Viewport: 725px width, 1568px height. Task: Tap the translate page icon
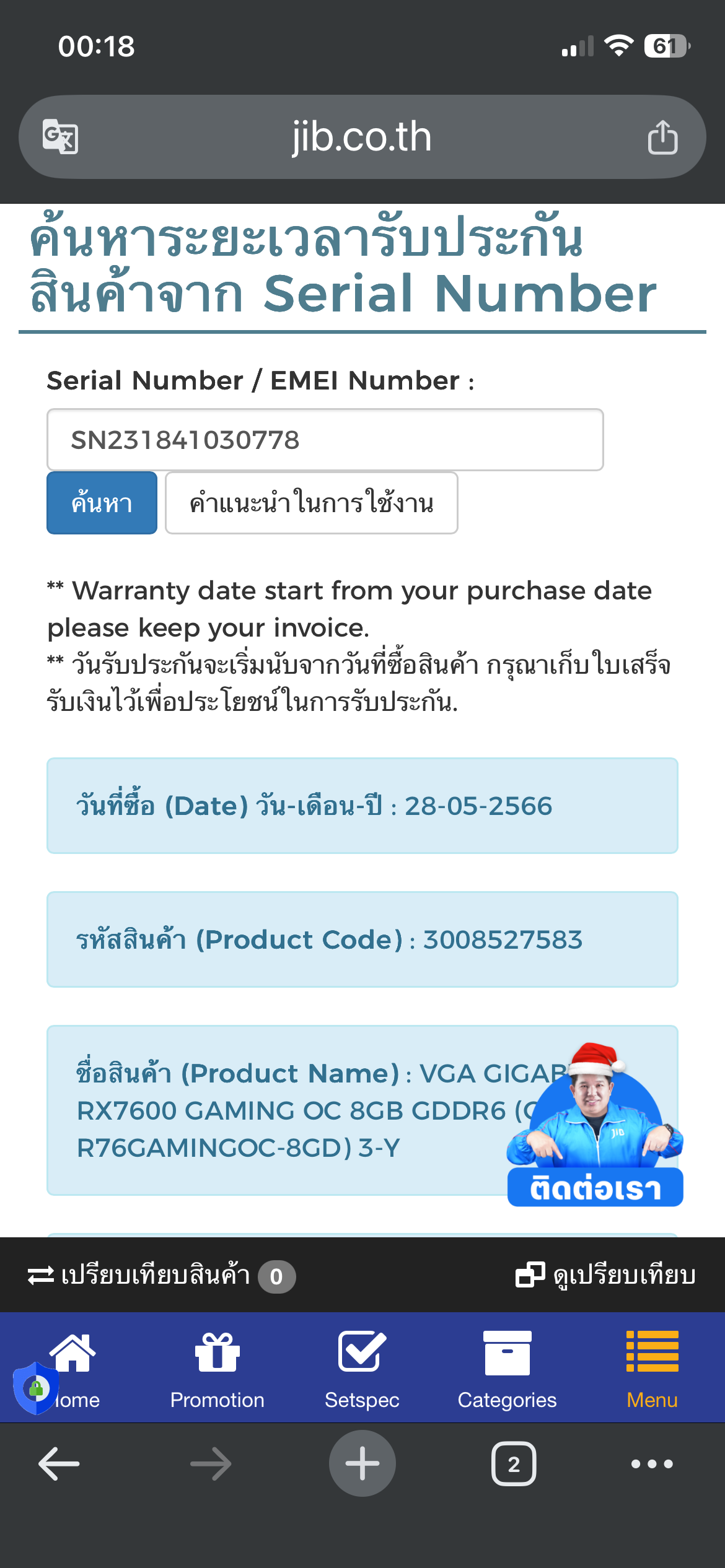[60, 136]
